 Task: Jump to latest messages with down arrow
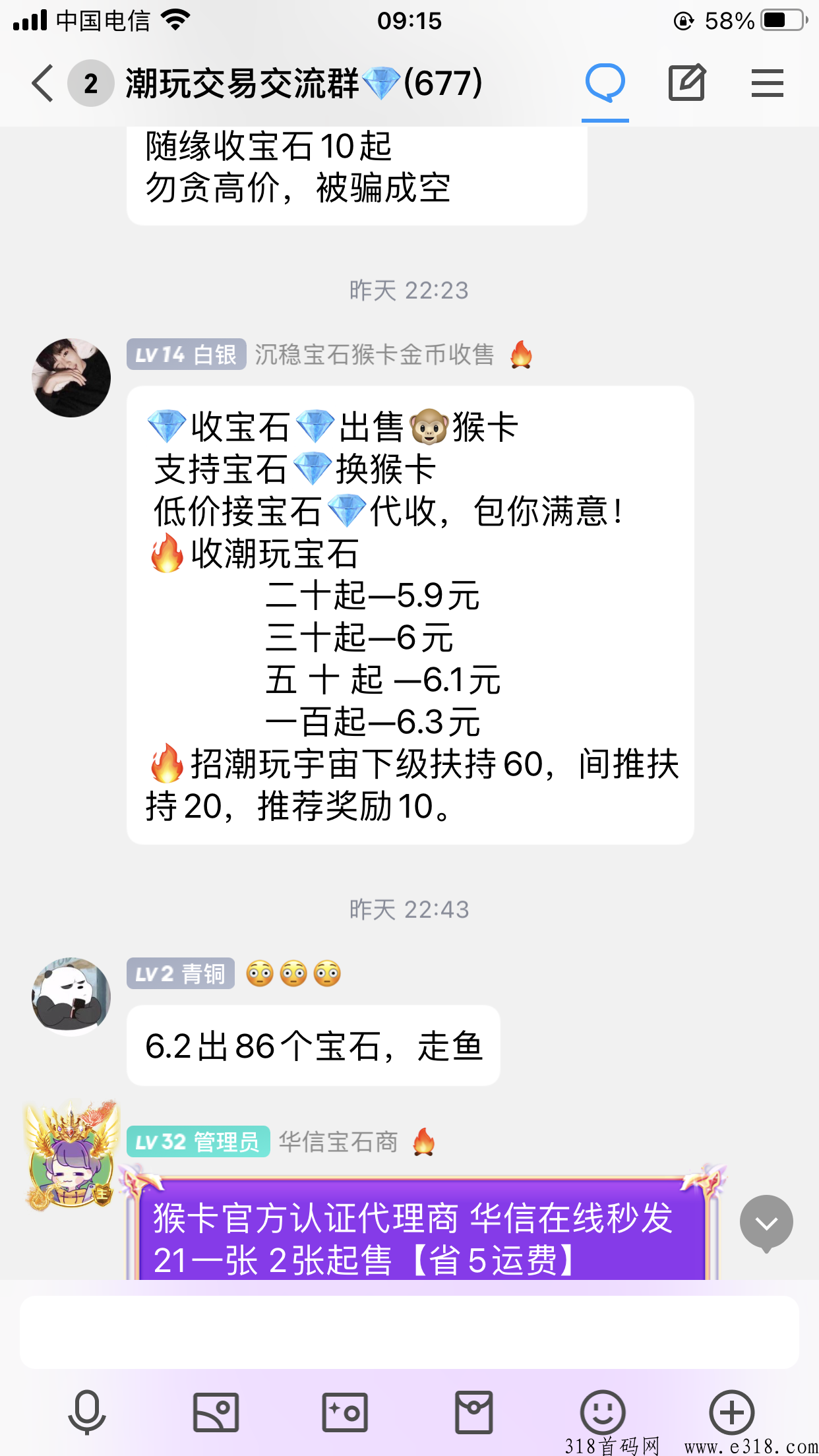pyautogui.click(x=766, y=1223)
